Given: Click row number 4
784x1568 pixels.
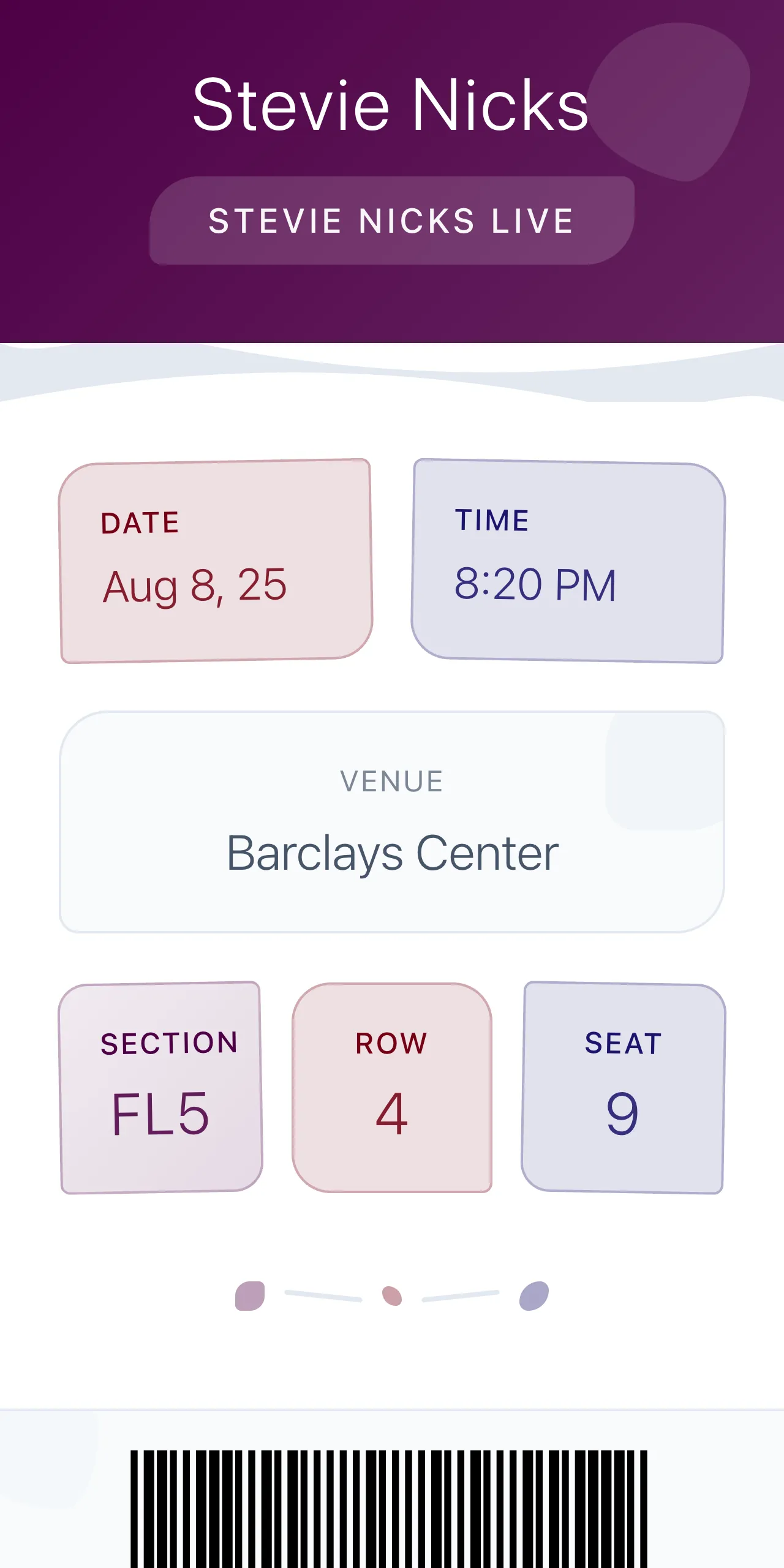Looking at the screenshot, I should [391, 1116].
